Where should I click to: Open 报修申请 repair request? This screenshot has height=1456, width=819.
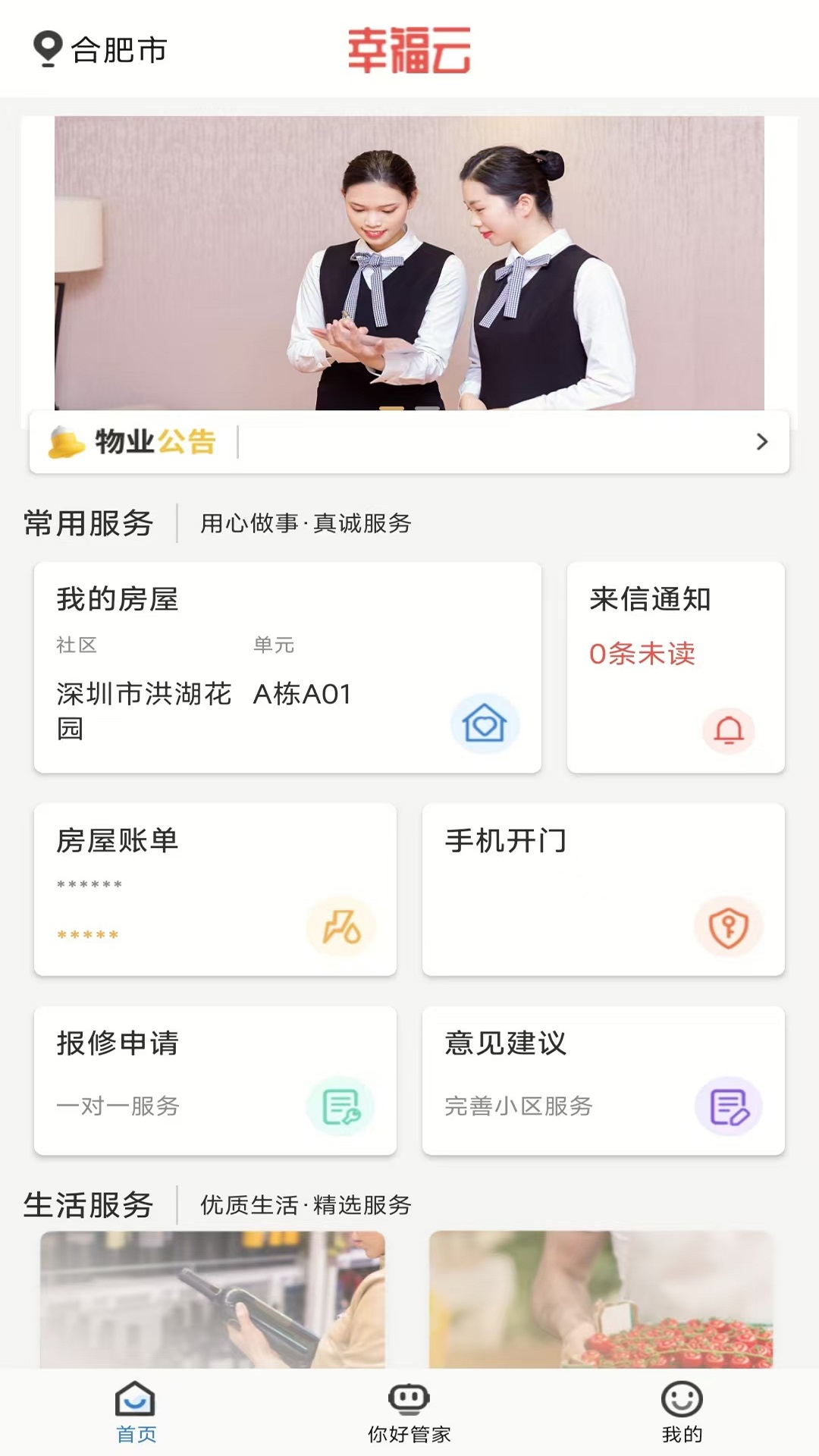pyautogui.click(x=215, y=1081)
